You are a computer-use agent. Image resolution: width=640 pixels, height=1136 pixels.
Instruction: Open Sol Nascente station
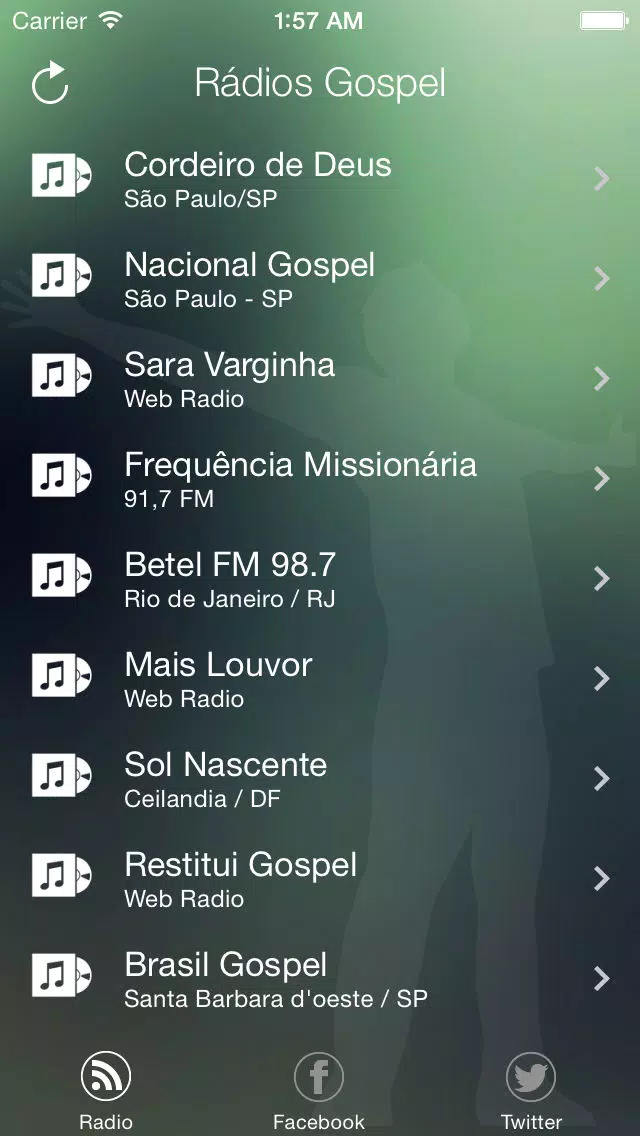(x=320, y=778)
